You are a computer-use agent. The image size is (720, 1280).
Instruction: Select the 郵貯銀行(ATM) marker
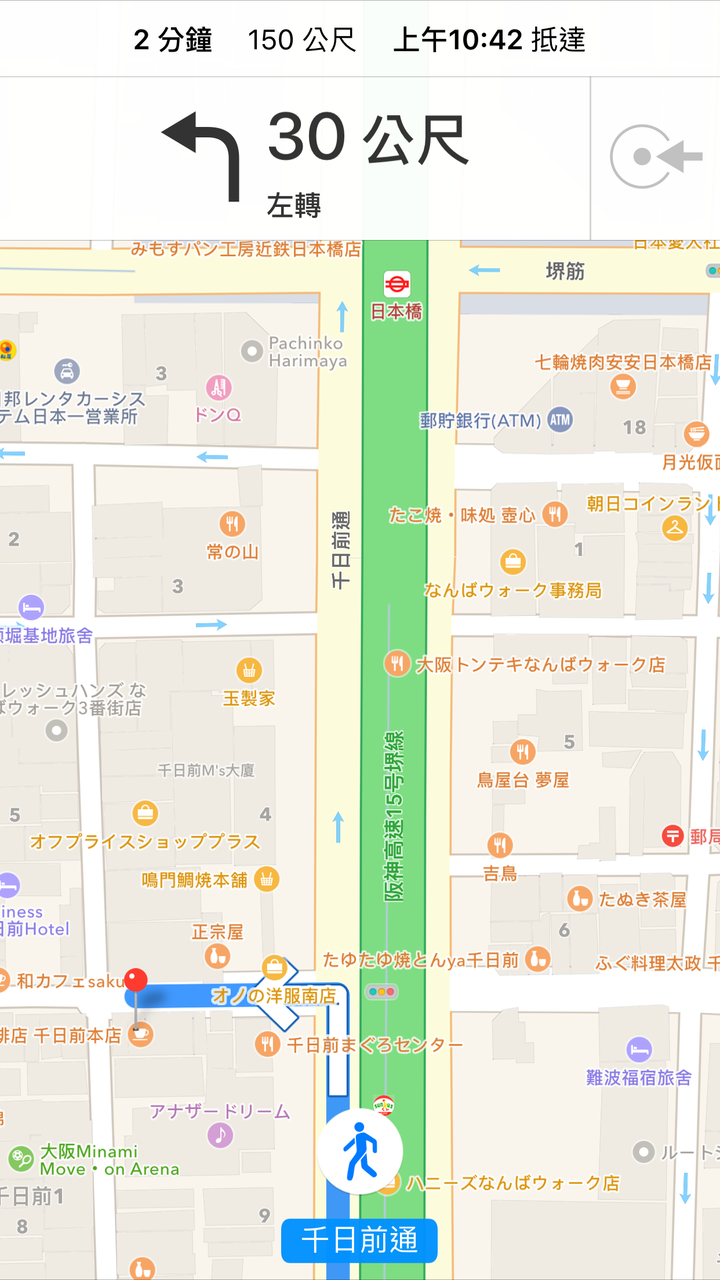coord(560,420)
